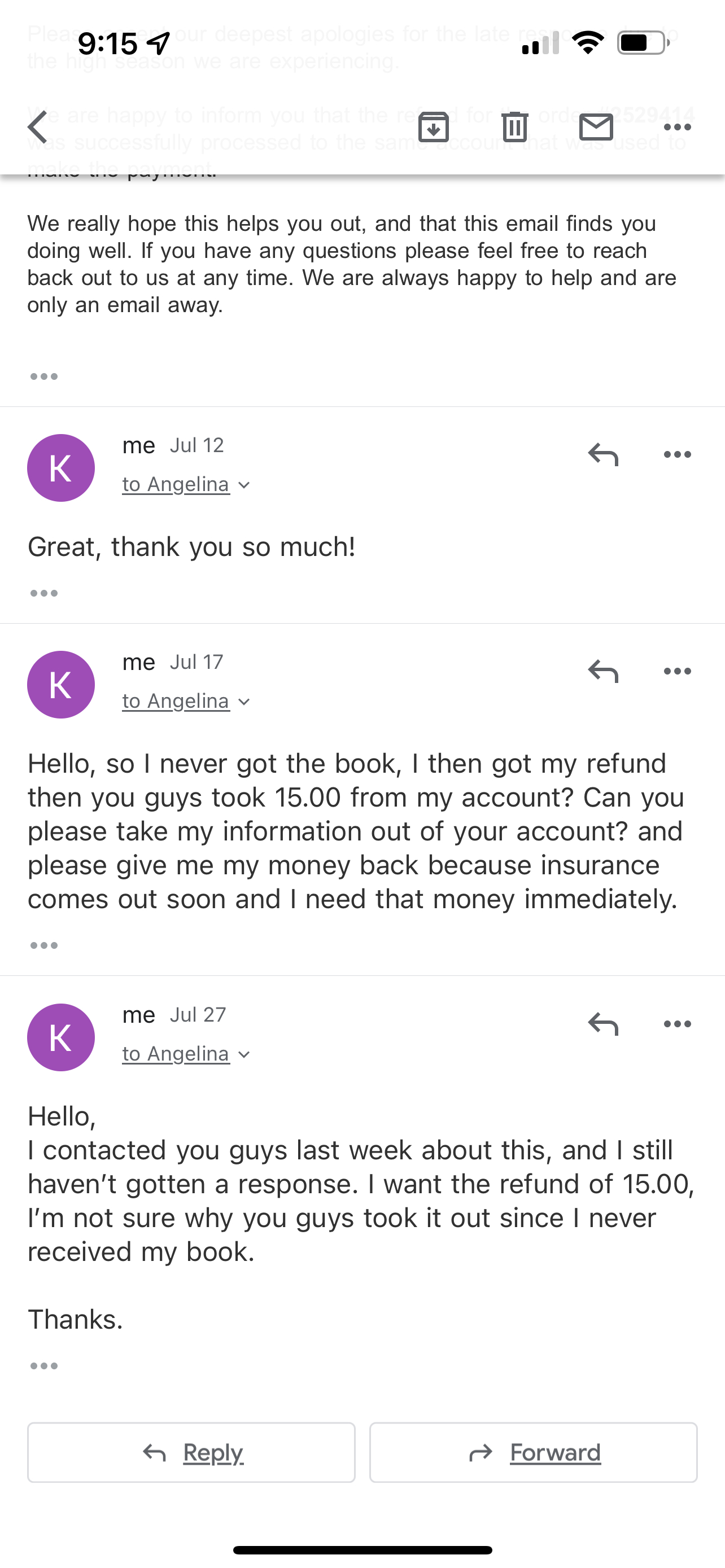Show trimmed content under the Jul 17 message
This screenshot has height=1568, width=725.
(44, 945)
